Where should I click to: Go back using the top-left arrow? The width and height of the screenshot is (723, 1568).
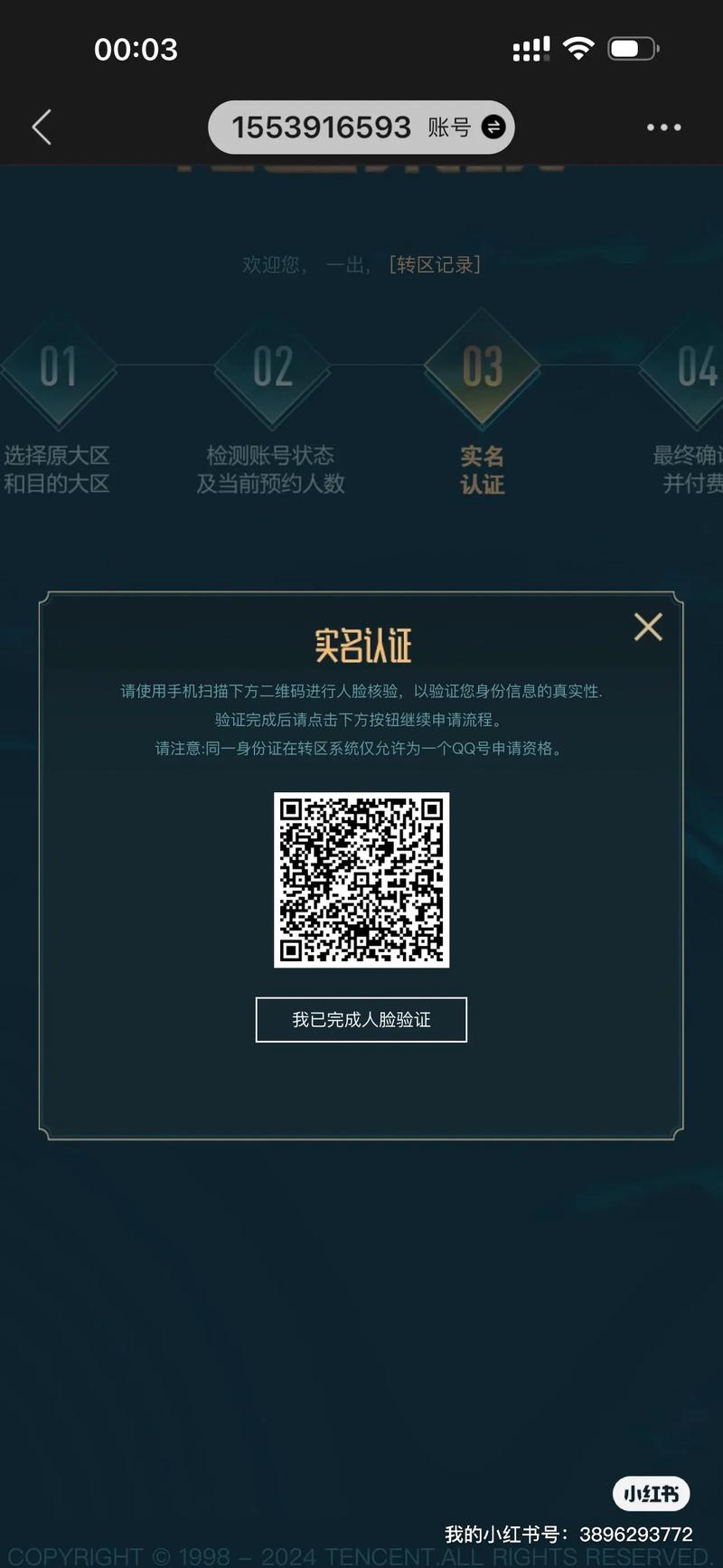pyautogui.click(x=42, y=128)
